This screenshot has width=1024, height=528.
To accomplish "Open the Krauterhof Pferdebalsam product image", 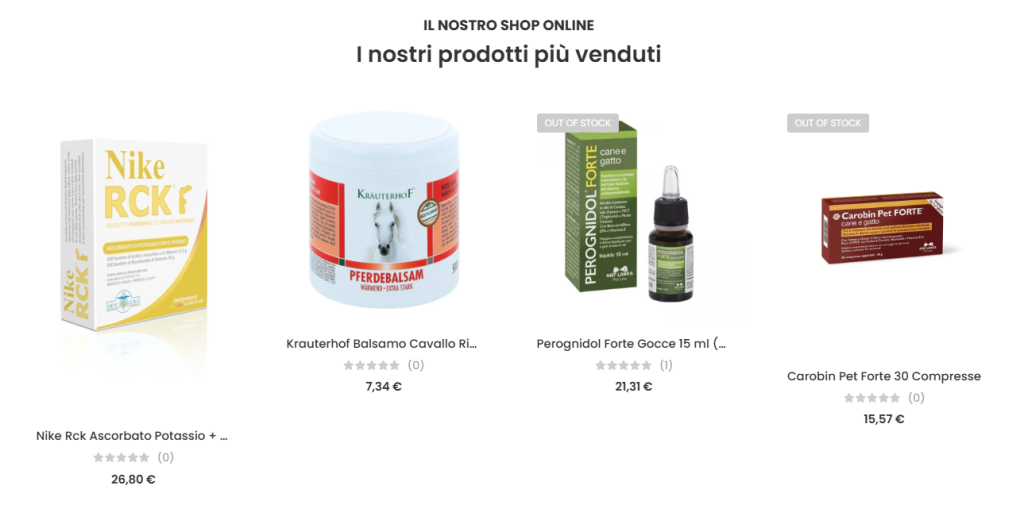I will (383, 211).
